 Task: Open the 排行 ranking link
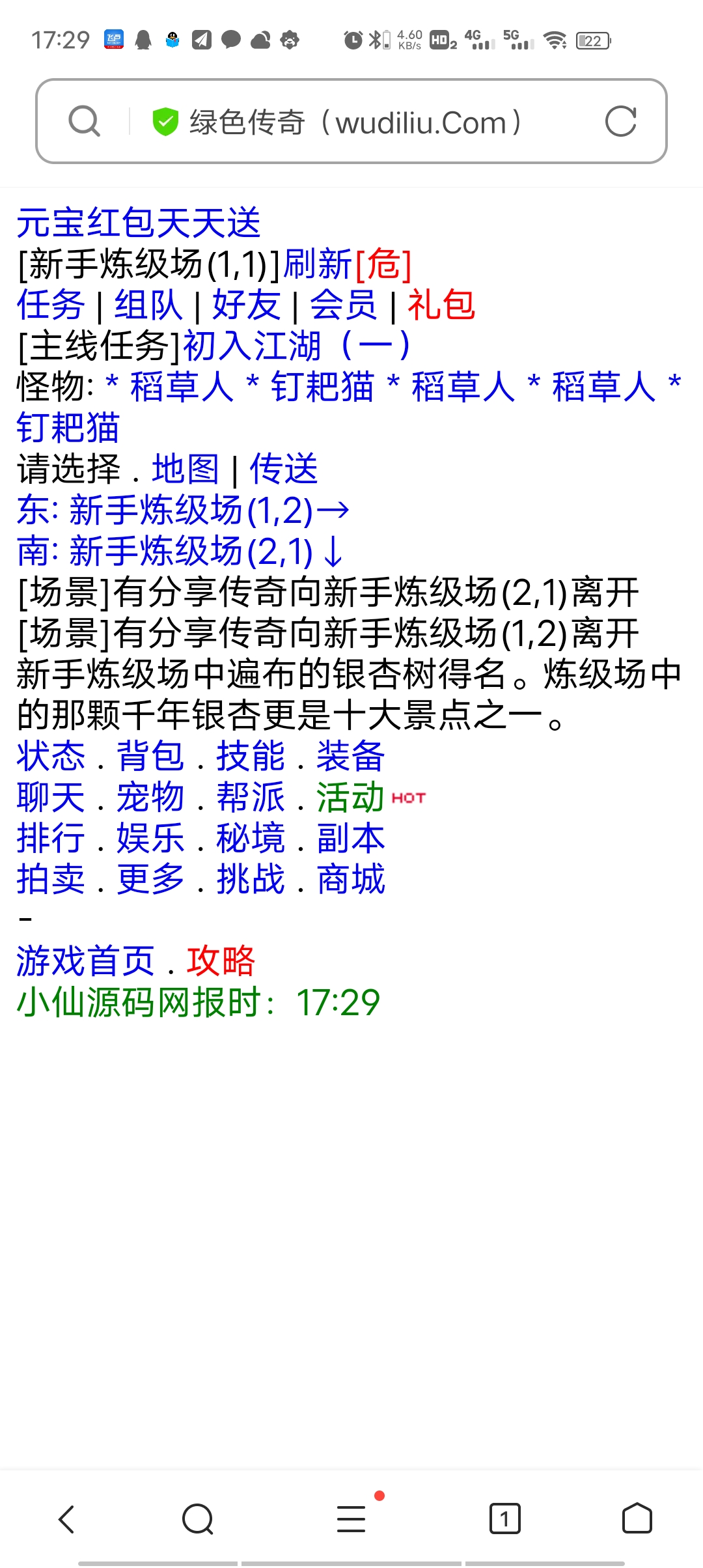click(51, 838)
